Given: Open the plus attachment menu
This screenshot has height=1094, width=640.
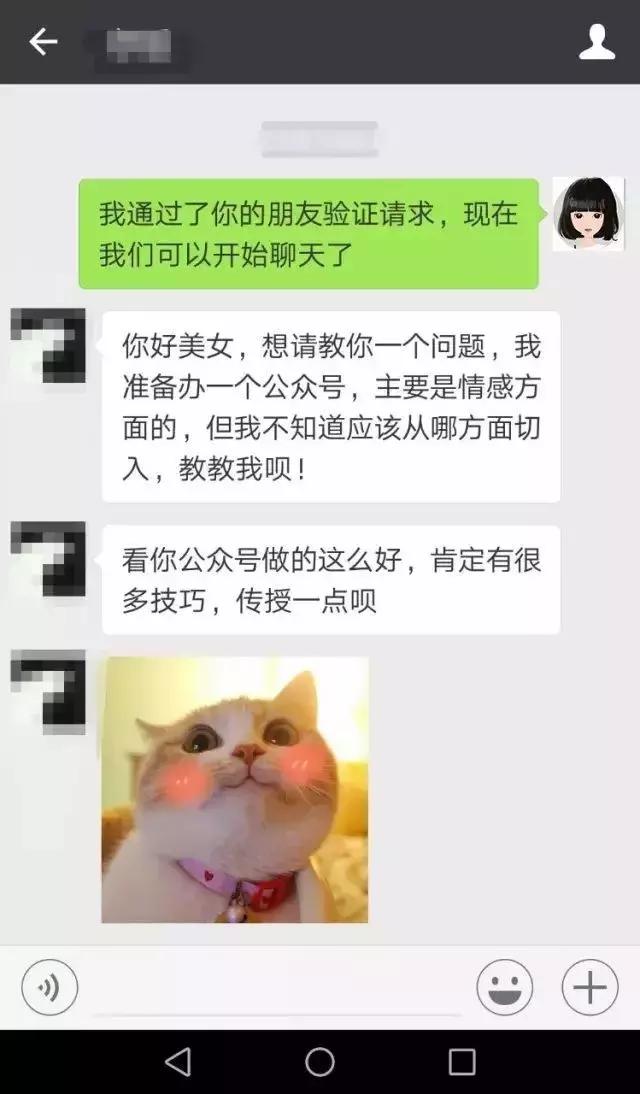Looking at the screenshot, I should tap(590, 988).
